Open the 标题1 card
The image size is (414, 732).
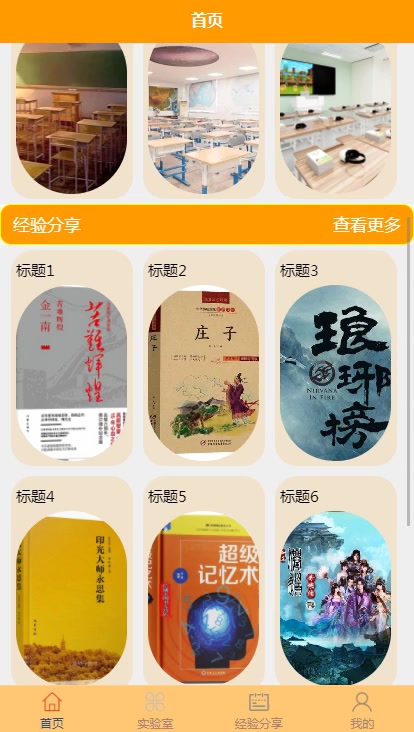click(x=72, y=358)
